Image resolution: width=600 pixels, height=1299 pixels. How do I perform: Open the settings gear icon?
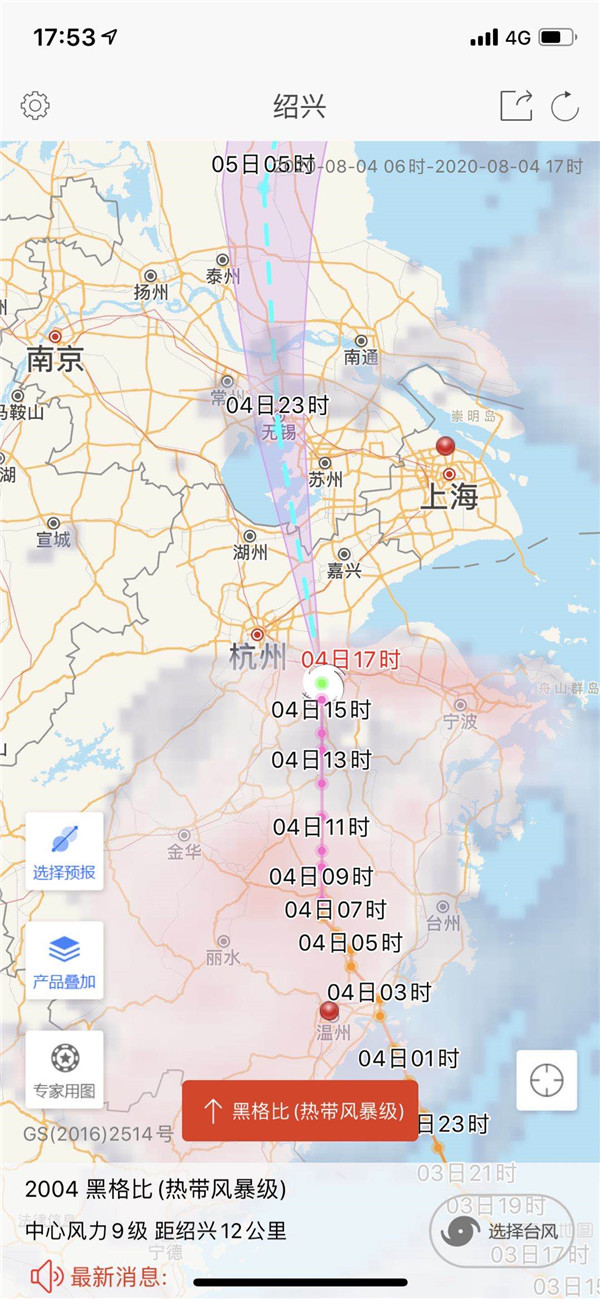pyautogui.click(x=35, y=105)
